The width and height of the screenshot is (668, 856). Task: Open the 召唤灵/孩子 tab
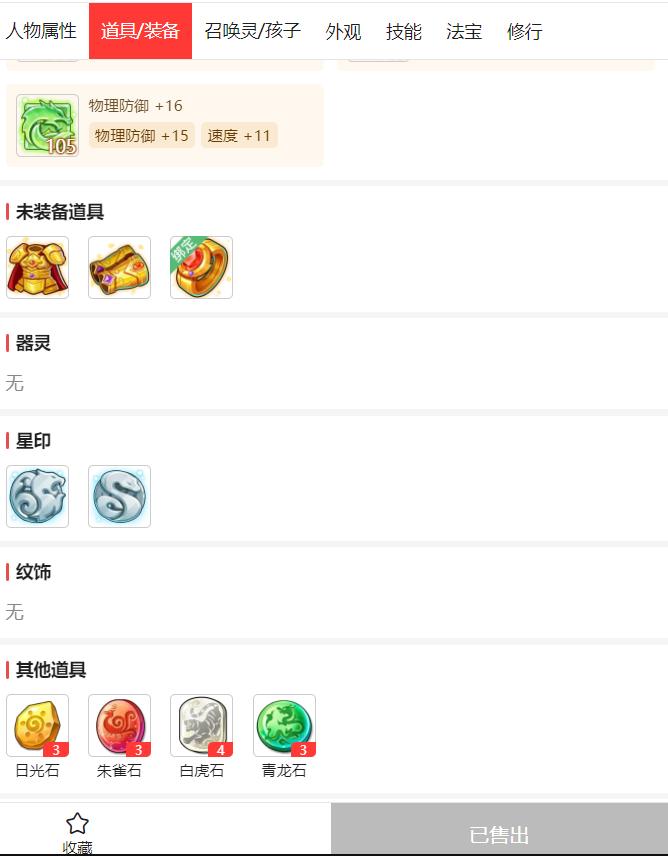coord(252,31)
